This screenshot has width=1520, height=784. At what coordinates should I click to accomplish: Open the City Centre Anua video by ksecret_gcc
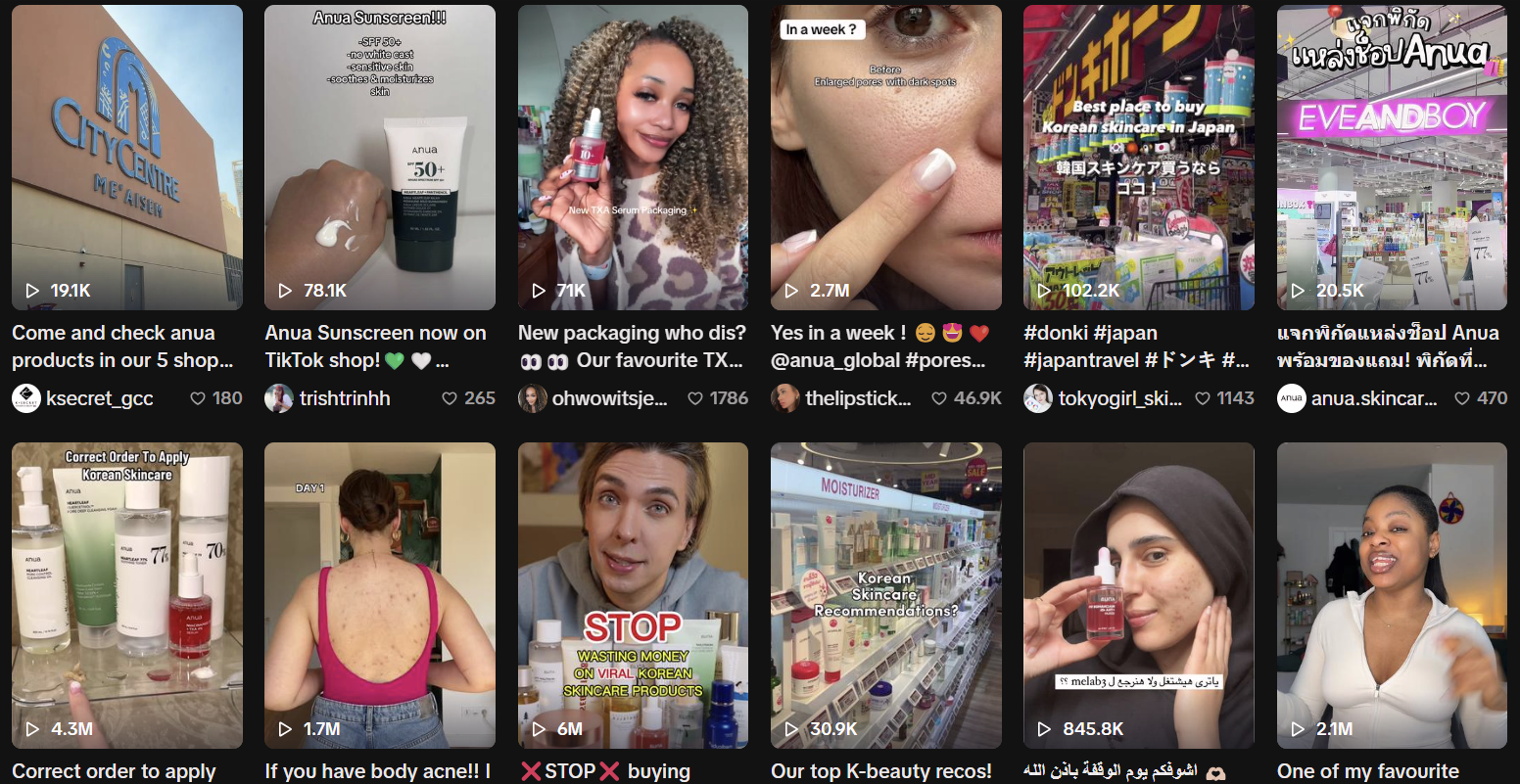pos(126,157)
